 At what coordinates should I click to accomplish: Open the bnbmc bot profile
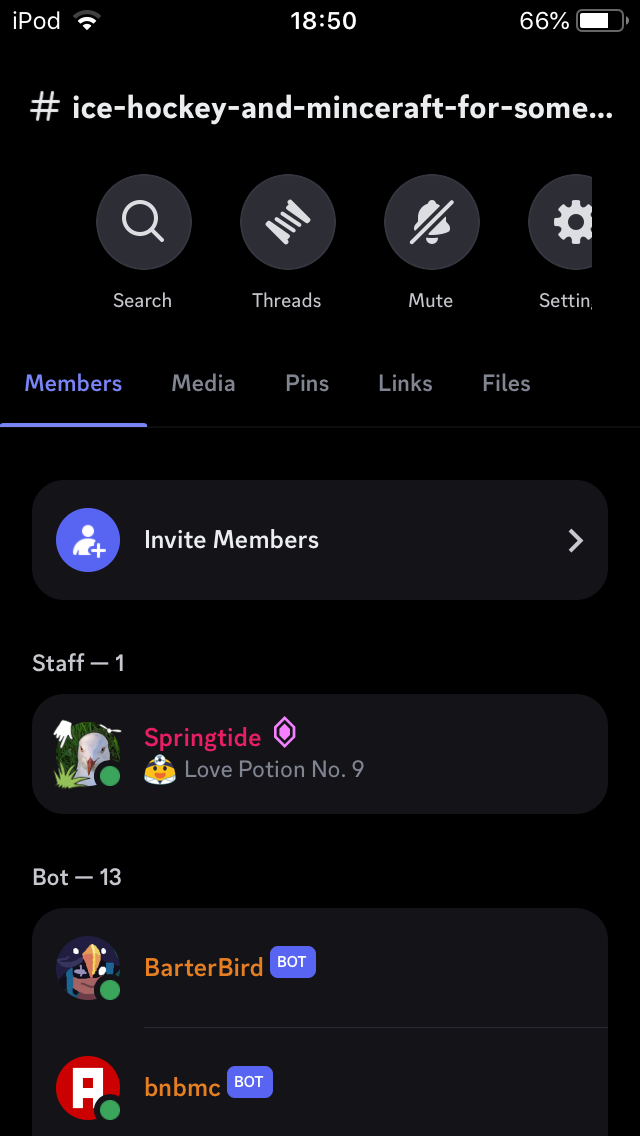click(320, 1087)
